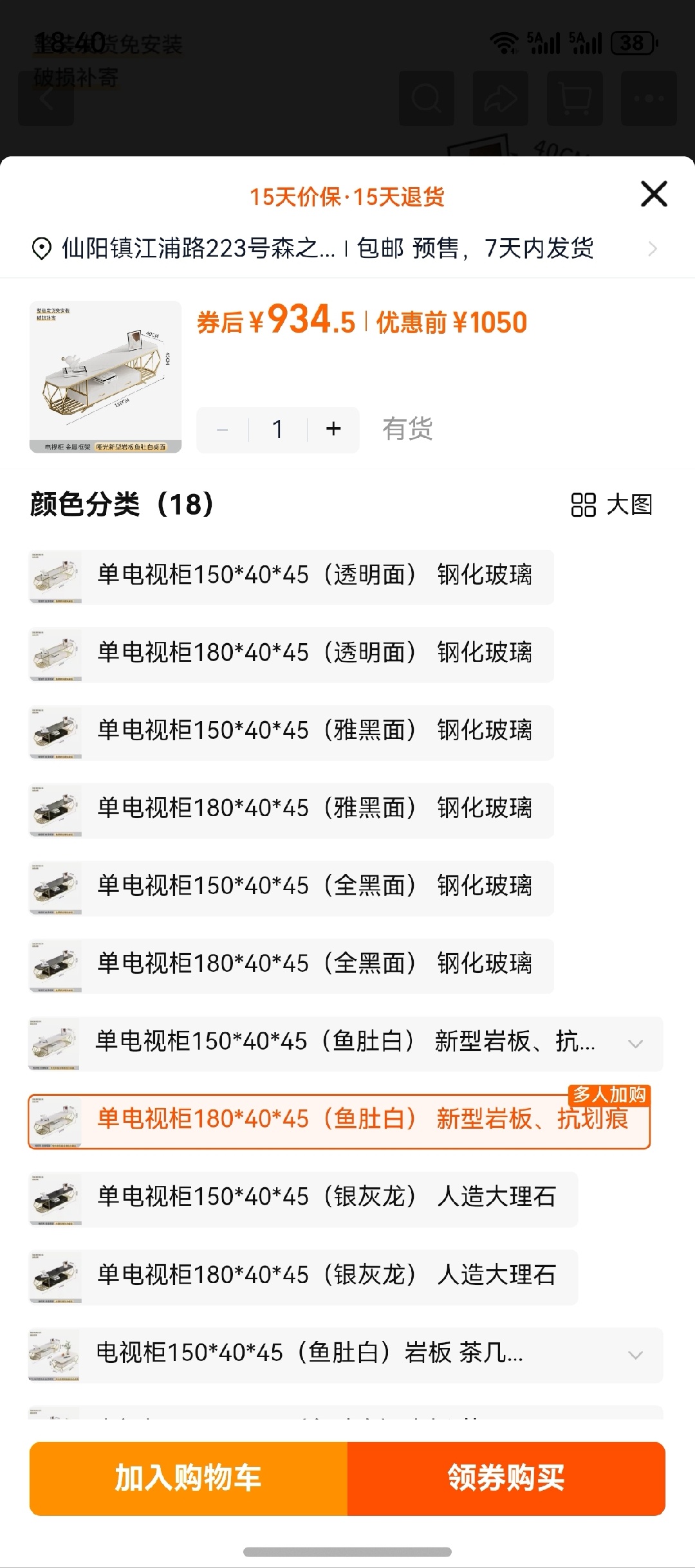This screenshot has width=695, height=1568.
Task: Expand the 单电视柜150*40*45（鱼肚白）option
Action: [635, 1044]
